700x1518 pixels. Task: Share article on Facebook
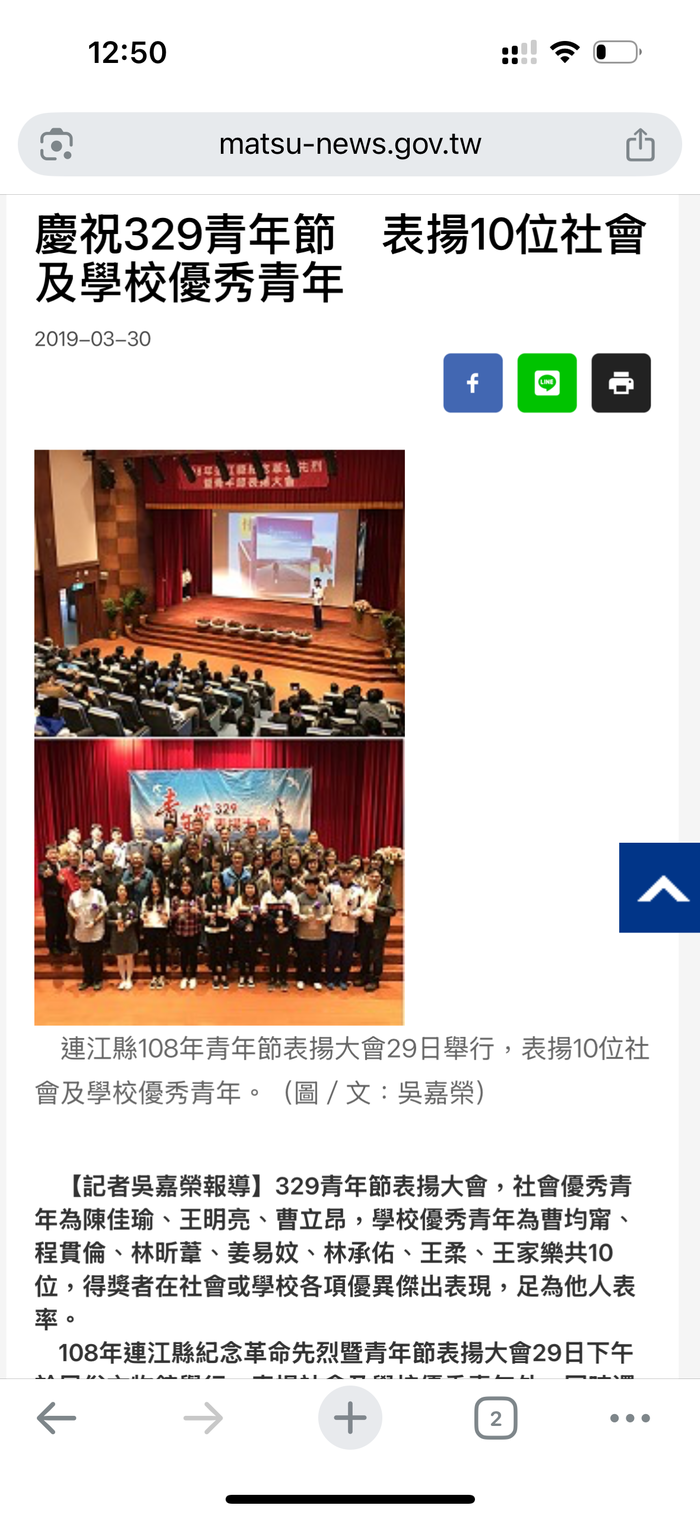click(473, 383)
